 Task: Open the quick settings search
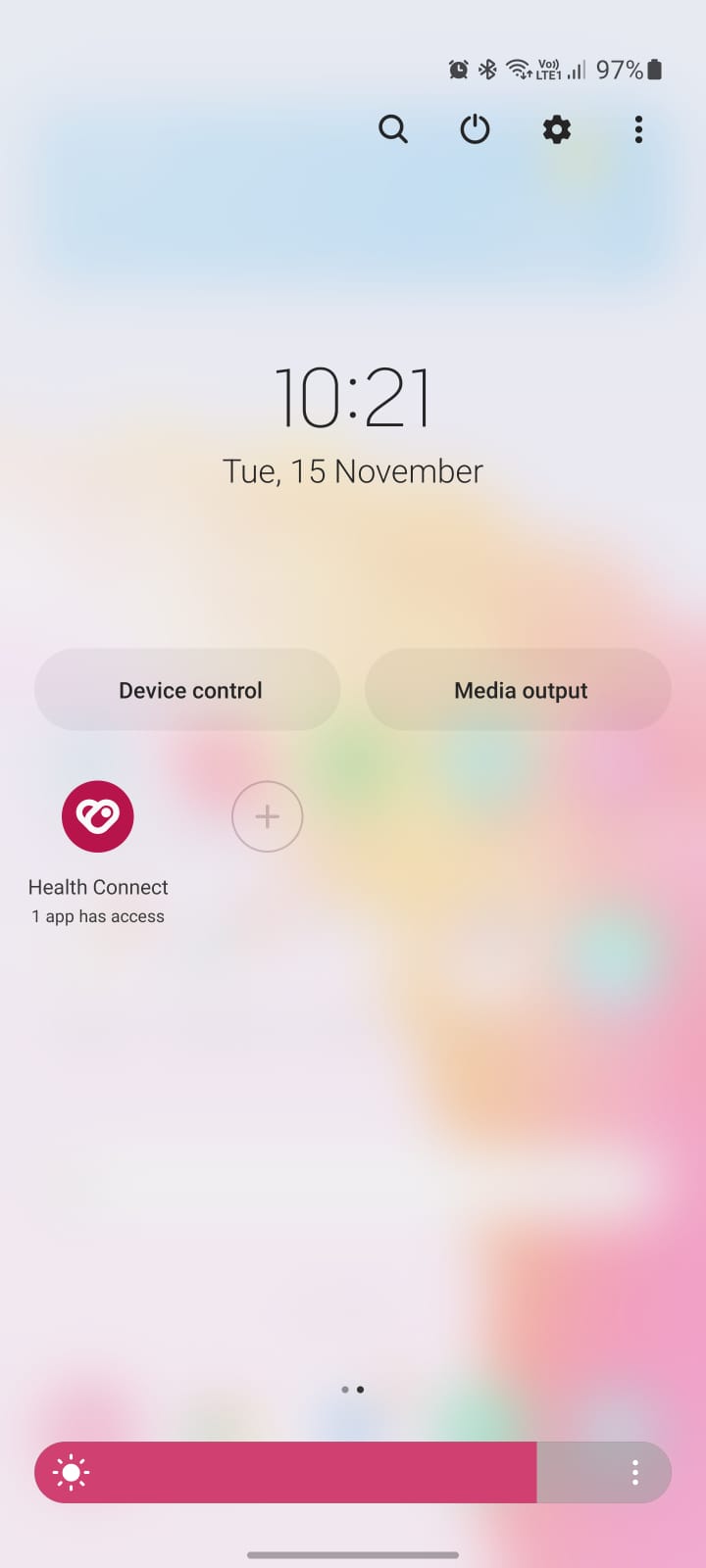(393, 129)
